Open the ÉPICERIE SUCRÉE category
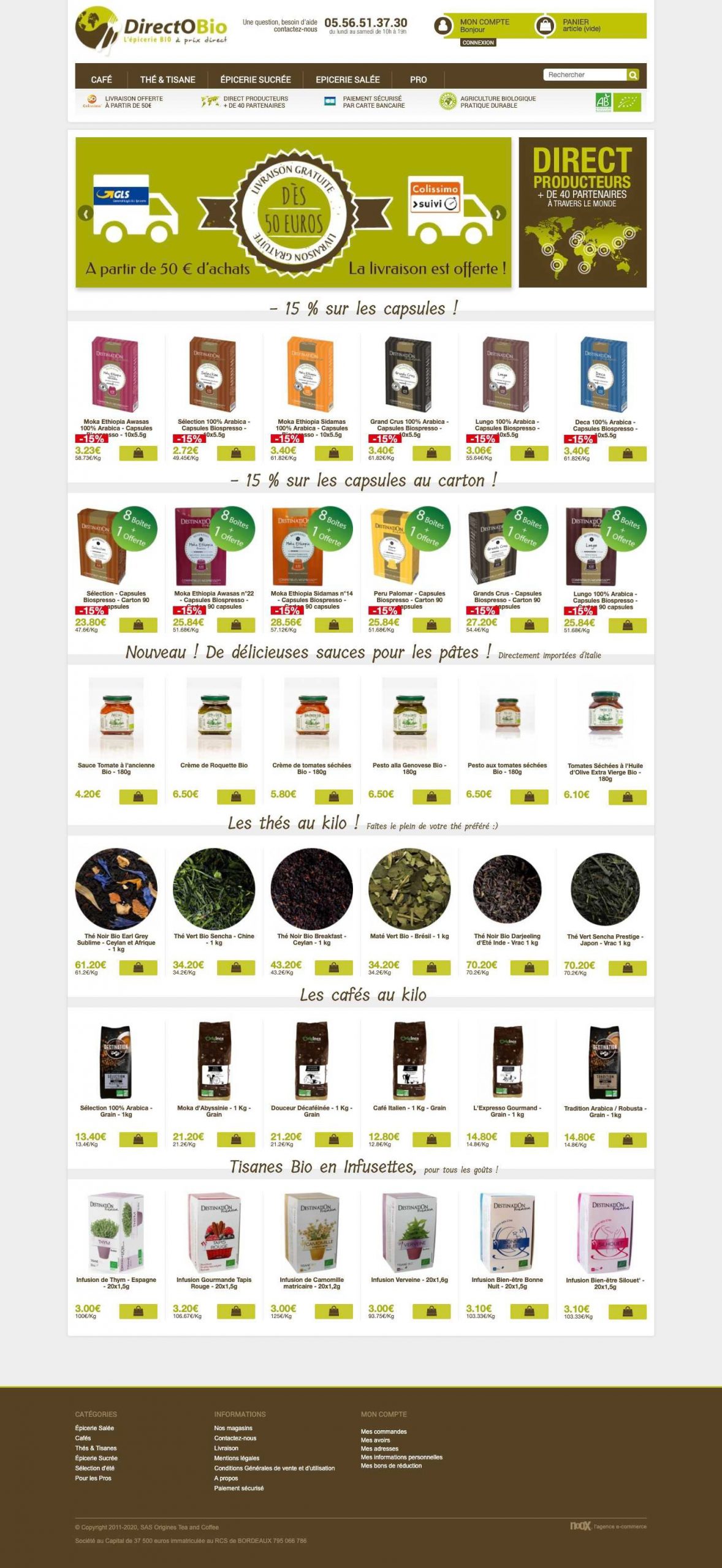The height and width of the screenshot is (1568, 722). tap(256, 80)
